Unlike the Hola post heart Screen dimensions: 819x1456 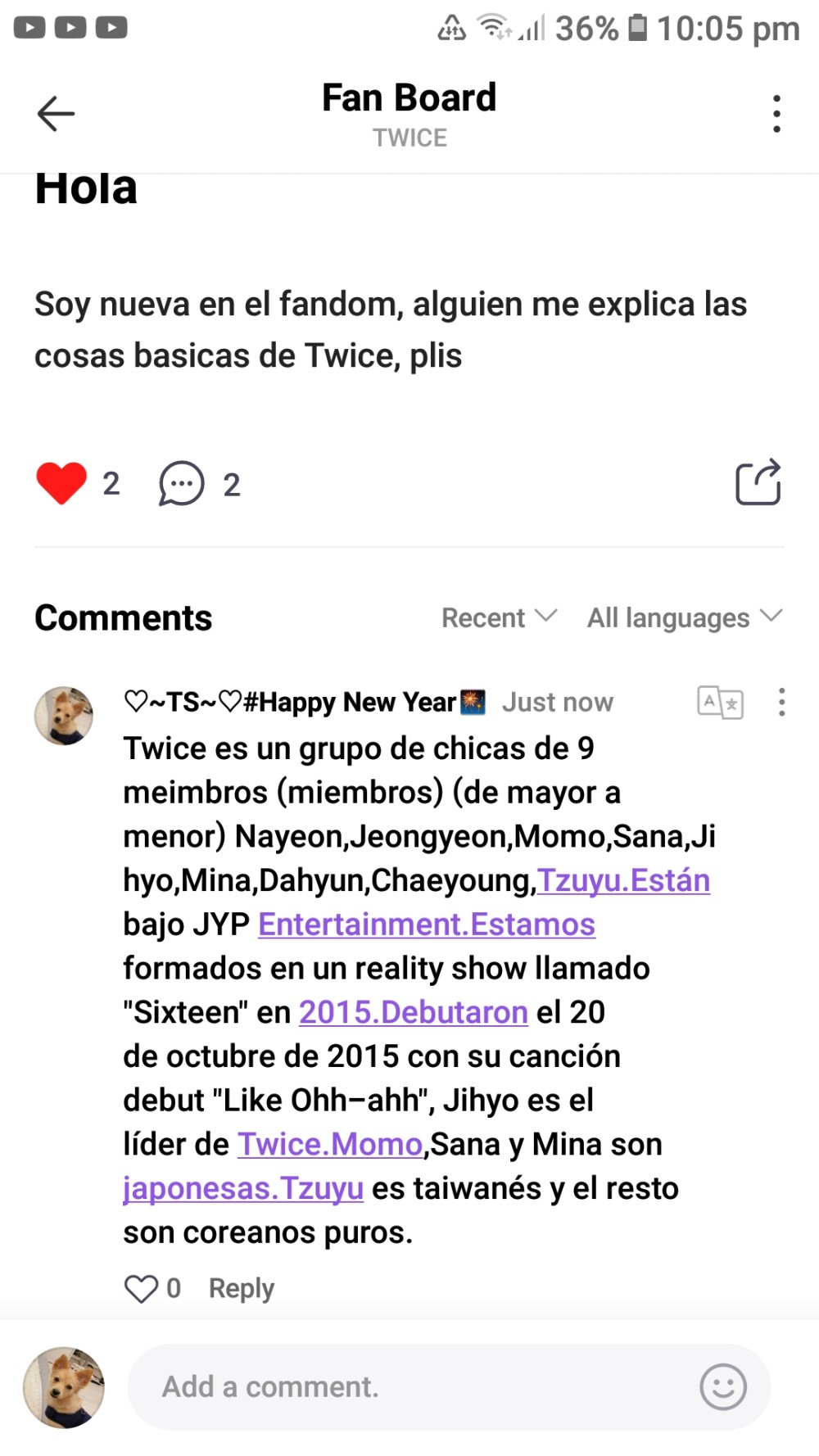pyautogui.click(x=61, y=483)
